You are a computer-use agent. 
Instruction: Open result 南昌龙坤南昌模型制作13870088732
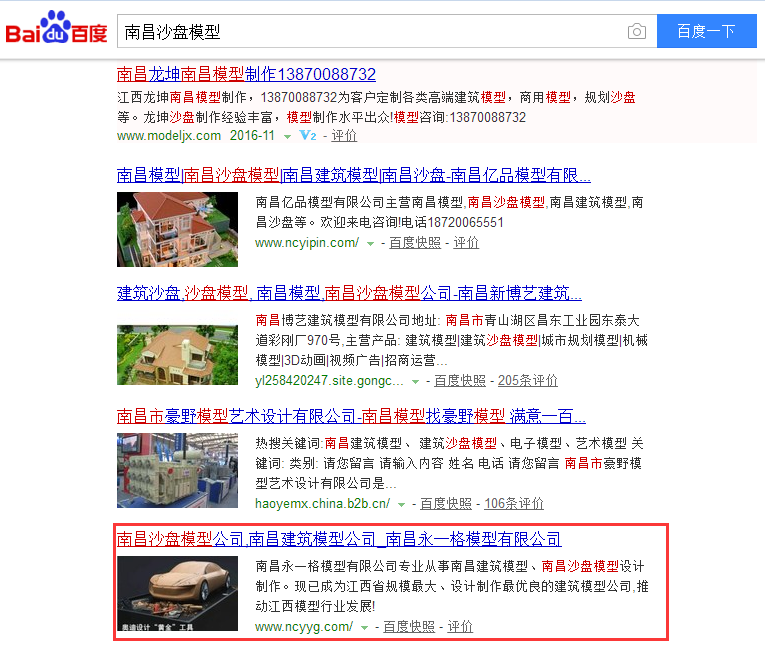pyautogui.click(x=246, y=74)
